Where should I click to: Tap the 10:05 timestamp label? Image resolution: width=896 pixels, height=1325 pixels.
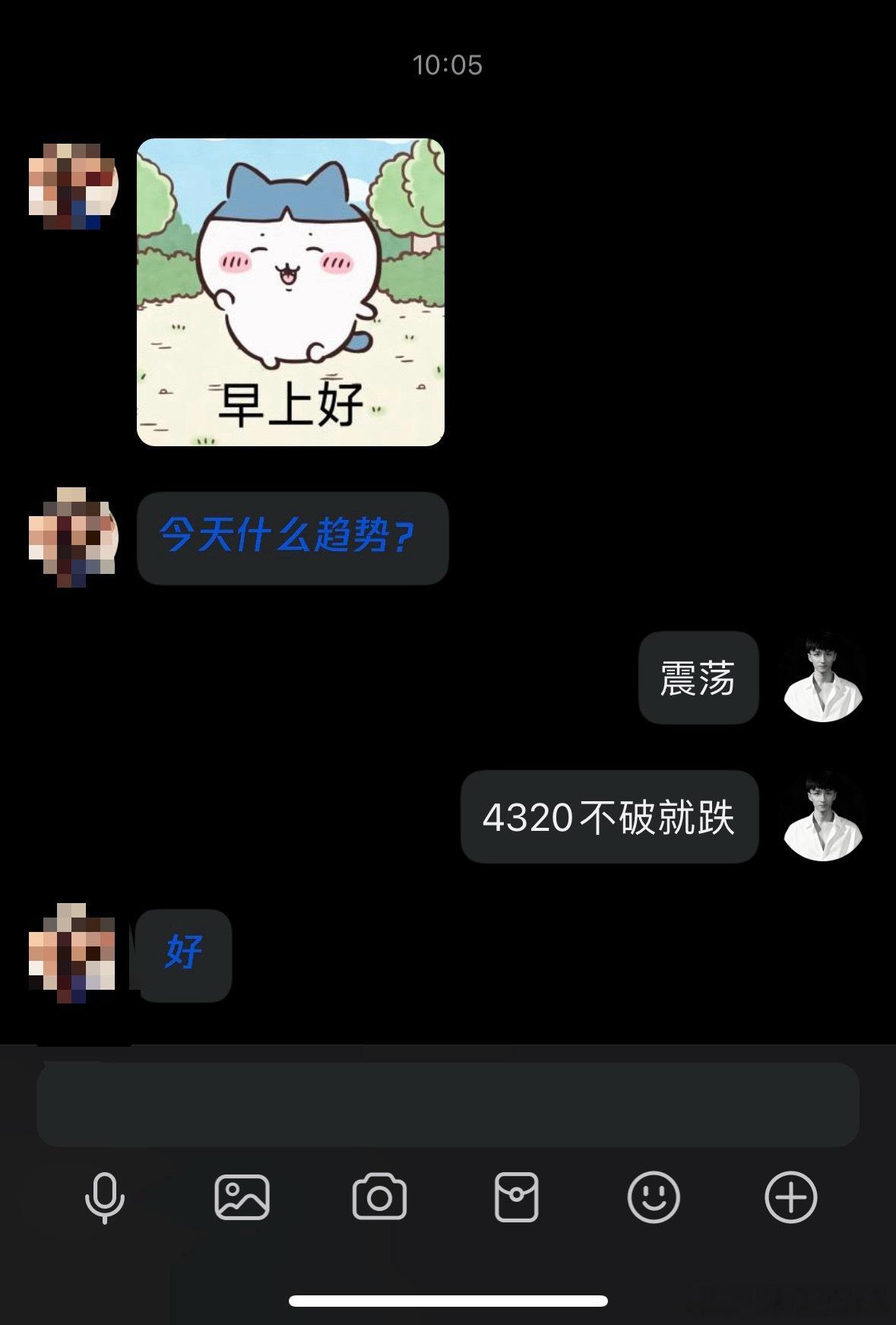(x=448, y=66)
